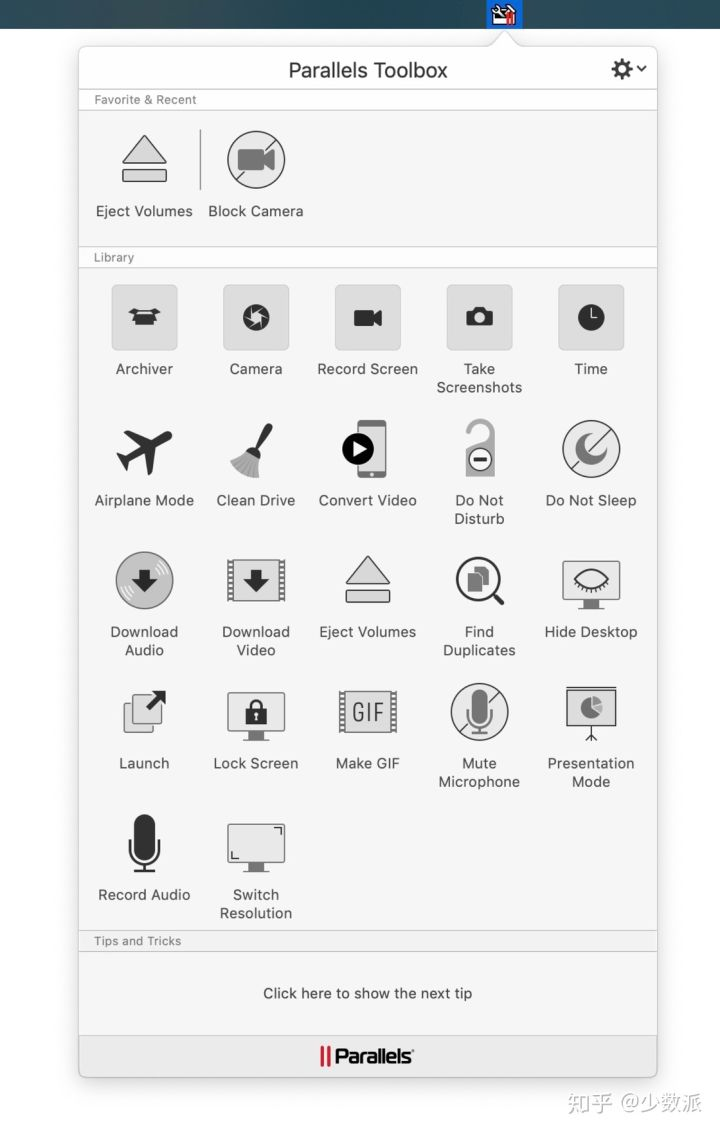Select Hide Desktop
Screen dimensions: 720x1133
point(591,581)
